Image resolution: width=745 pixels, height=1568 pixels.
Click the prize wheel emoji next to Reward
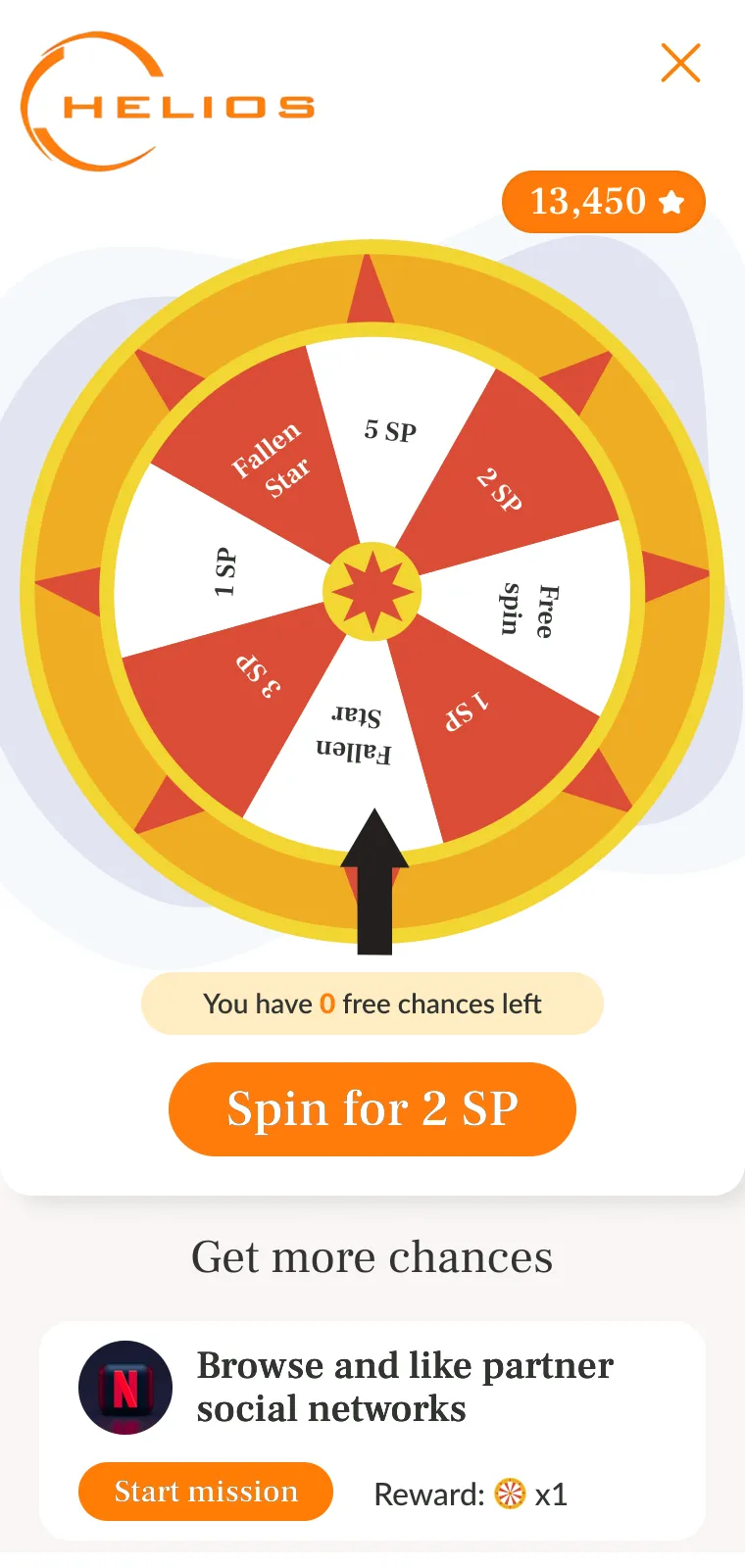[x=511, y=1494]
